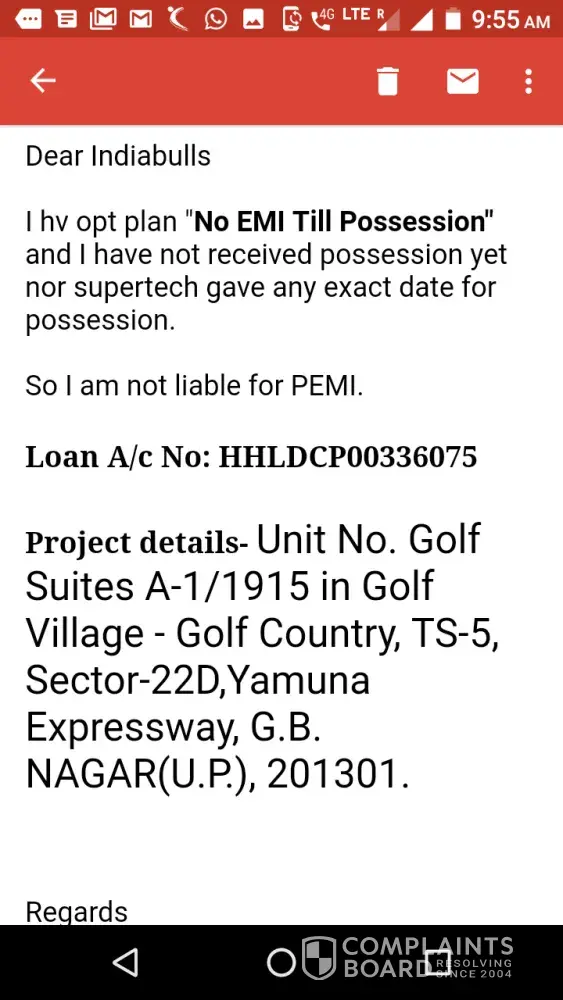This screenshot has height=1000, width=563.
Task: Tap the system home circle button
Action: click(281, 962)
